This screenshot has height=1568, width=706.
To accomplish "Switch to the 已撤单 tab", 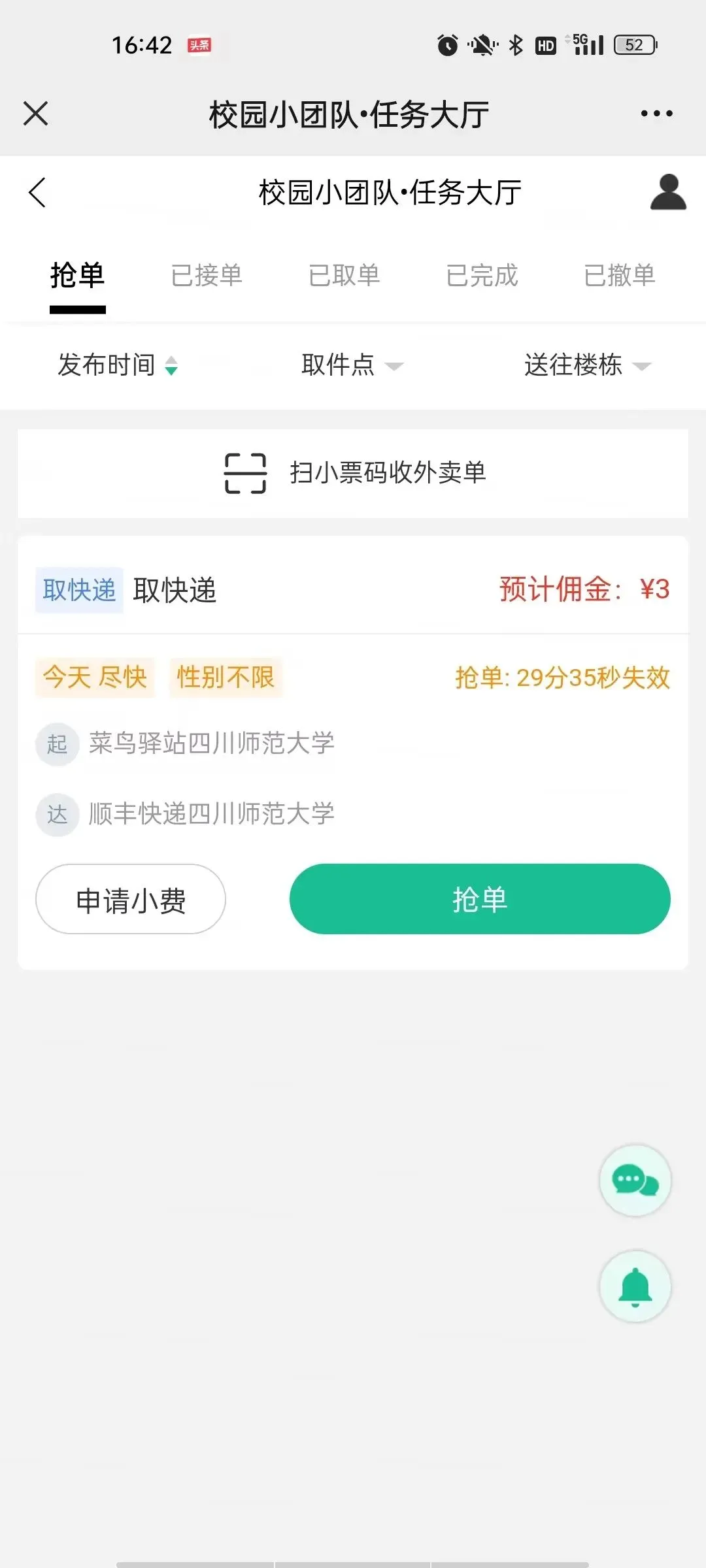I will point(620,276).
